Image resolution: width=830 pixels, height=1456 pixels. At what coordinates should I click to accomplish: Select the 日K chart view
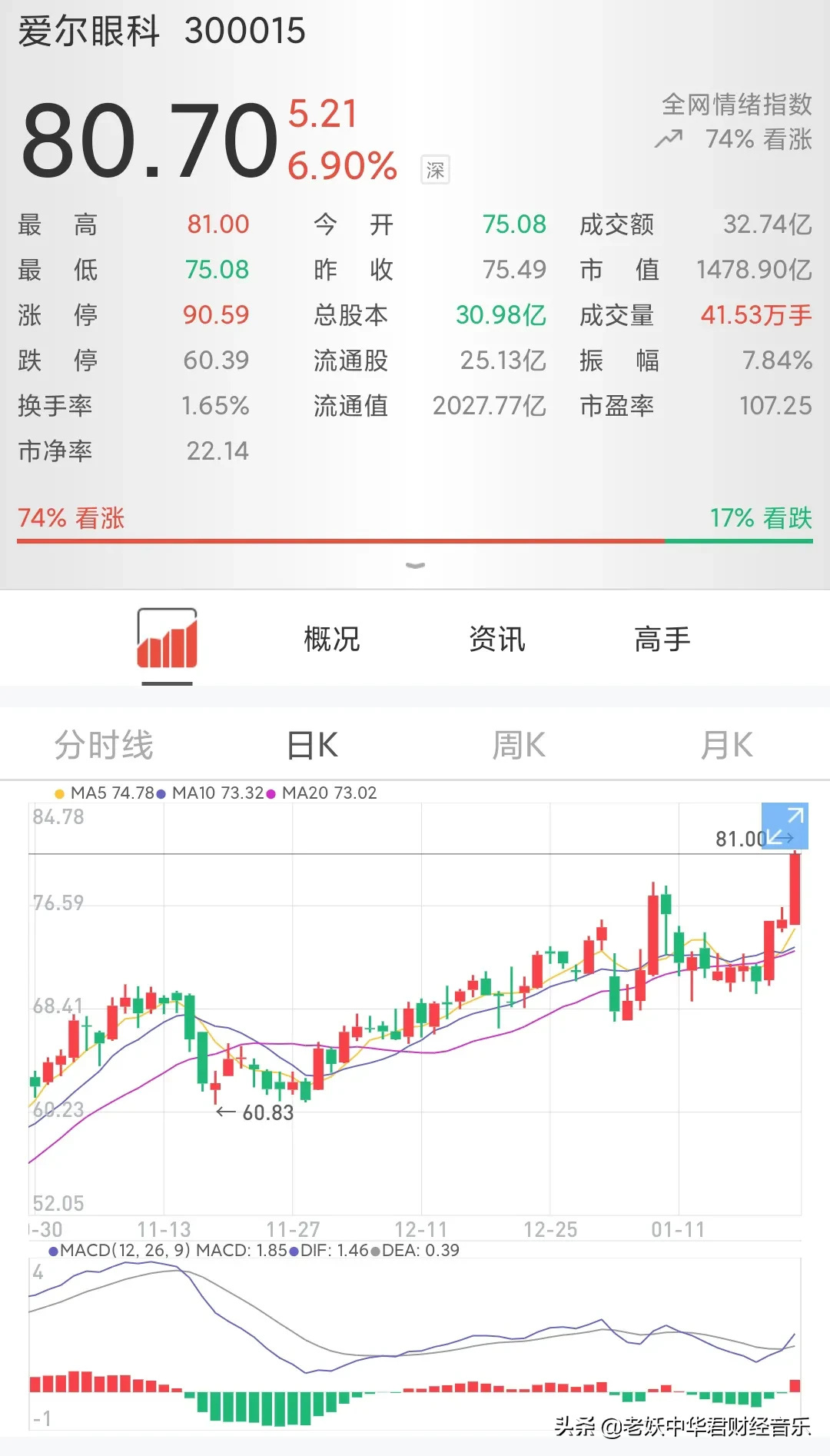coord(312,745)
